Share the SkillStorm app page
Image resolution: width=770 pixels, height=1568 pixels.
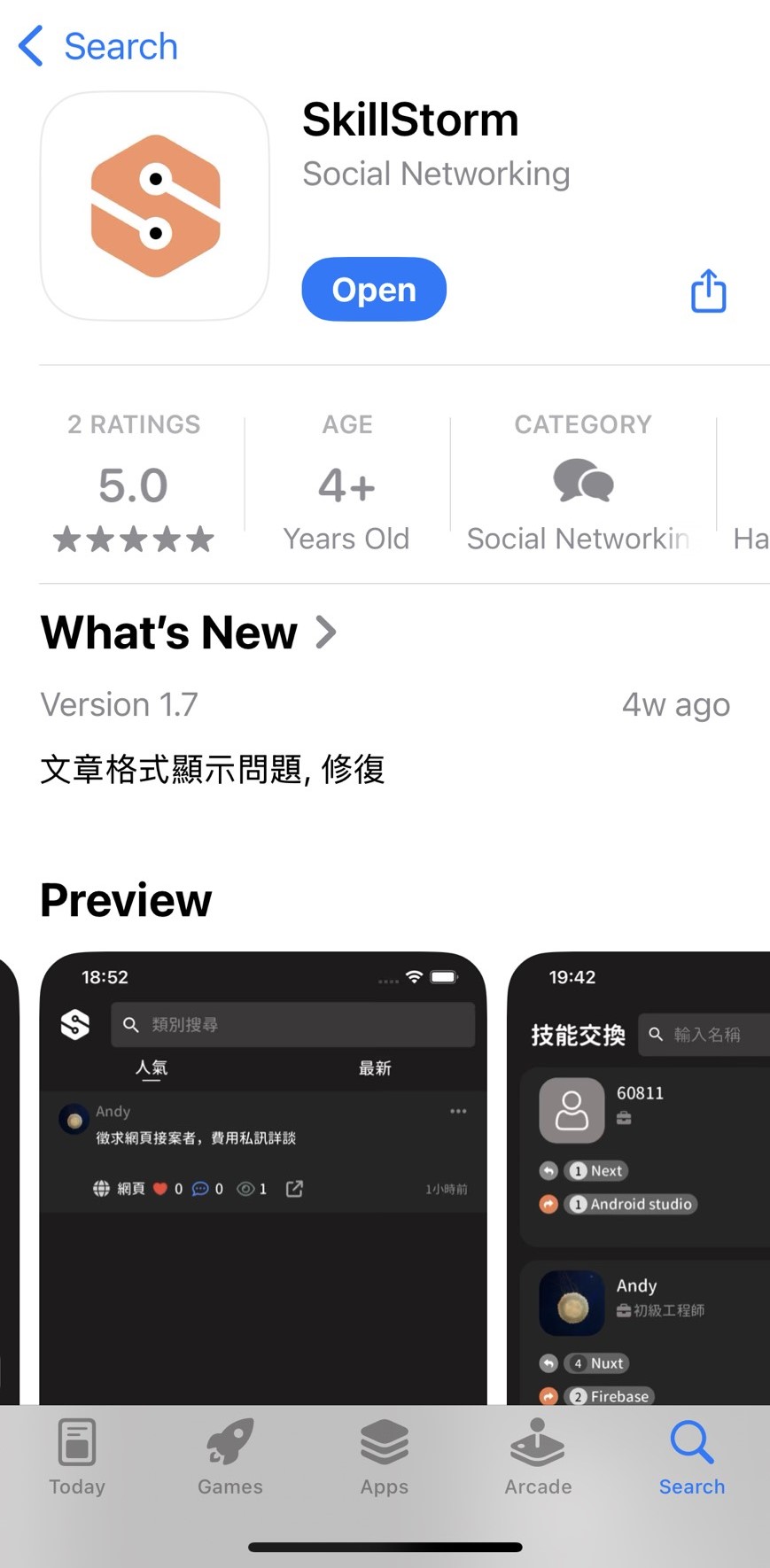click(708, 291)
